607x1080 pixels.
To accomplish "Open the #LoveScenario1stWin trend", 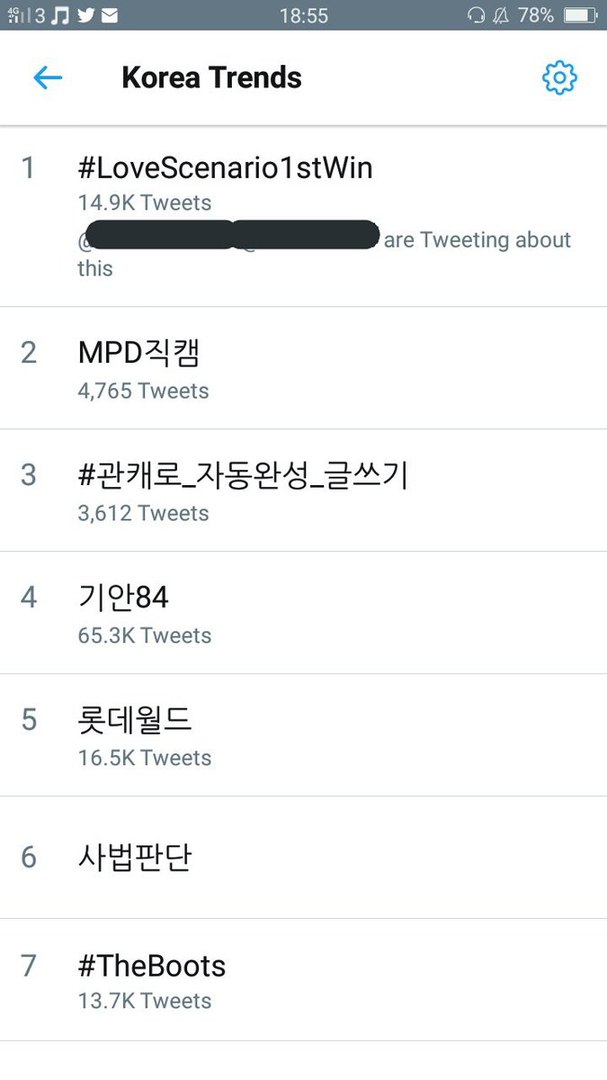I will click(x=225, y=168).
